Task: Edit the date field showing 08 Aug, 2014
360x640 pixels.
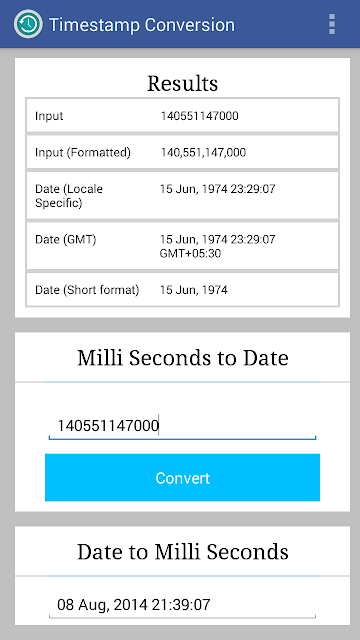Action: [182, 604]
